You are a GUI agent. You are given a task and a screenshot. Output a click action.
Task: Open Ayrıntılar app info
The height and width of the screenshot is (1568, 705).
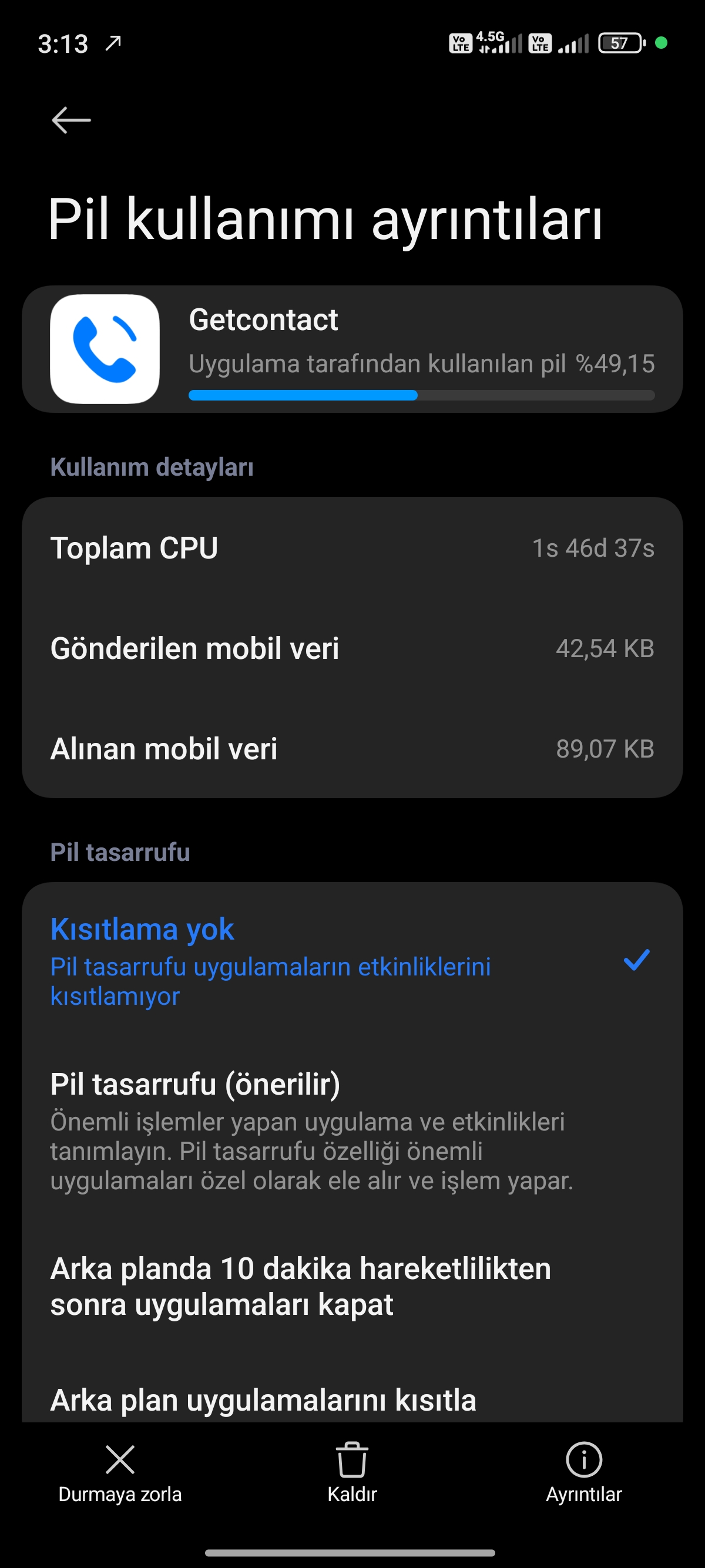click(583, 1473)
